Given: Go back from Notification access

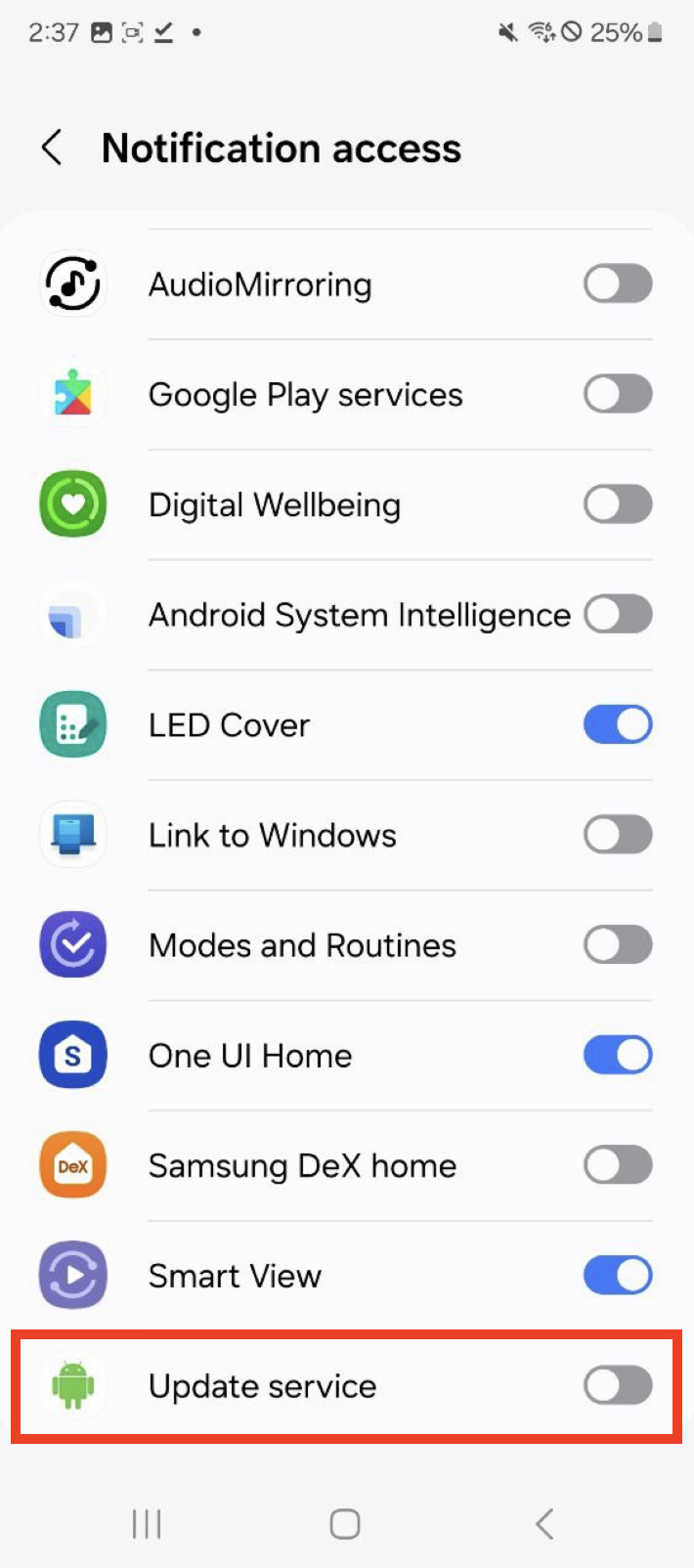Looking at the screenshot, I should 53,148.
